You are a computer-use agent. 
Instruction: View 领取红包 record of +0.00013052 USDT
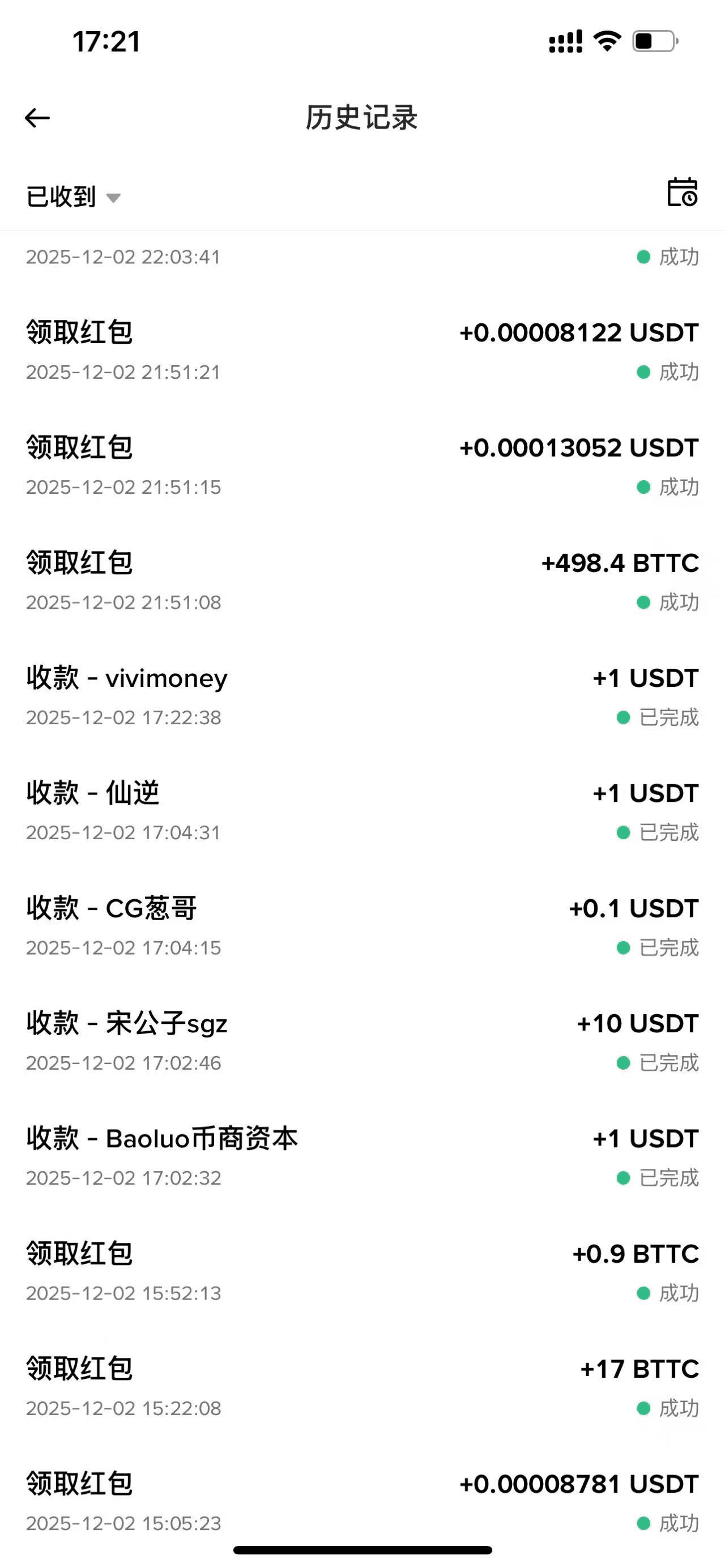pos(362,466)
